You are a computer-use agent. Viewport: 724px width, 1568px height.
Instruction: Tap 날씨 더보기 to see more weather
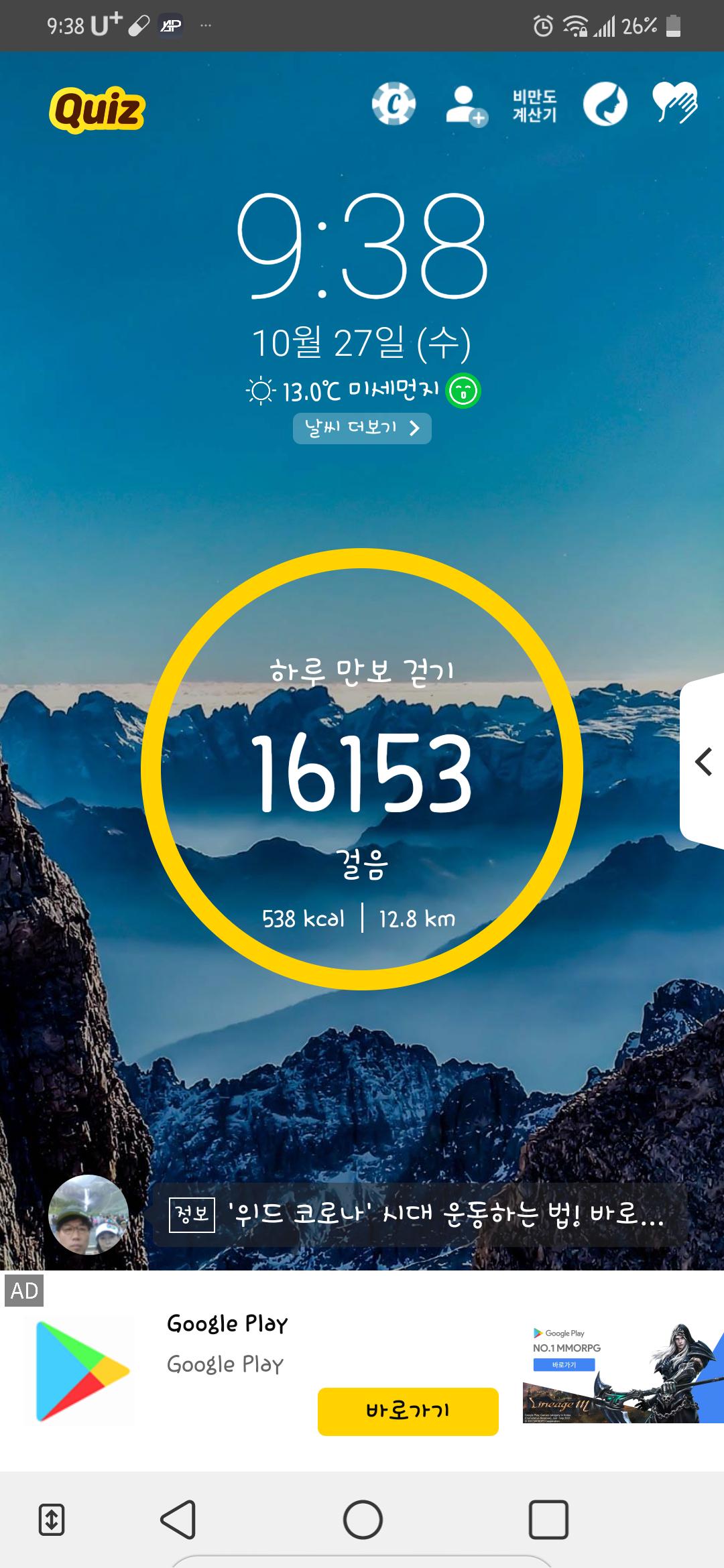(362, 428)
